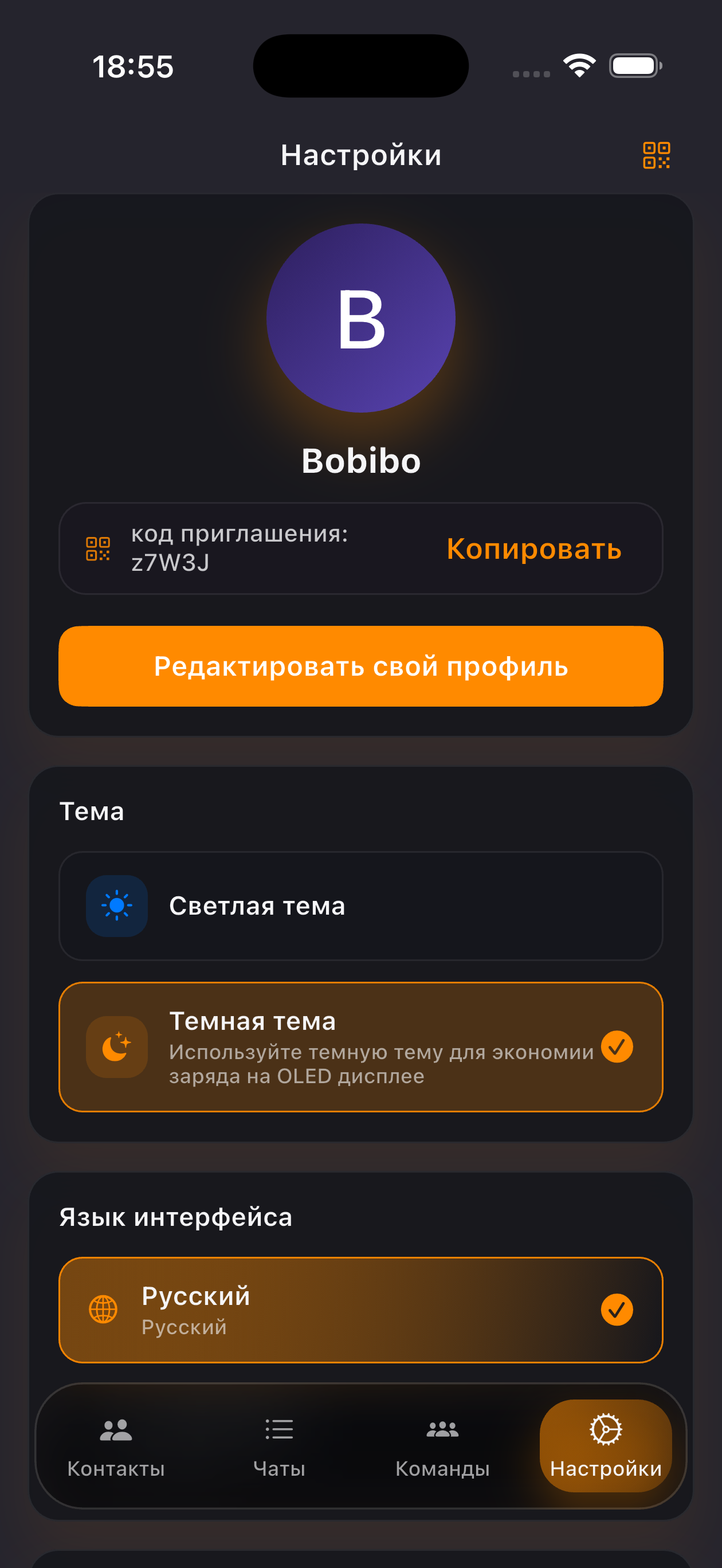The width and height of the screenshot is (722, 1568).
Task: Copy the invitation code
Action: tap(534, 548)
